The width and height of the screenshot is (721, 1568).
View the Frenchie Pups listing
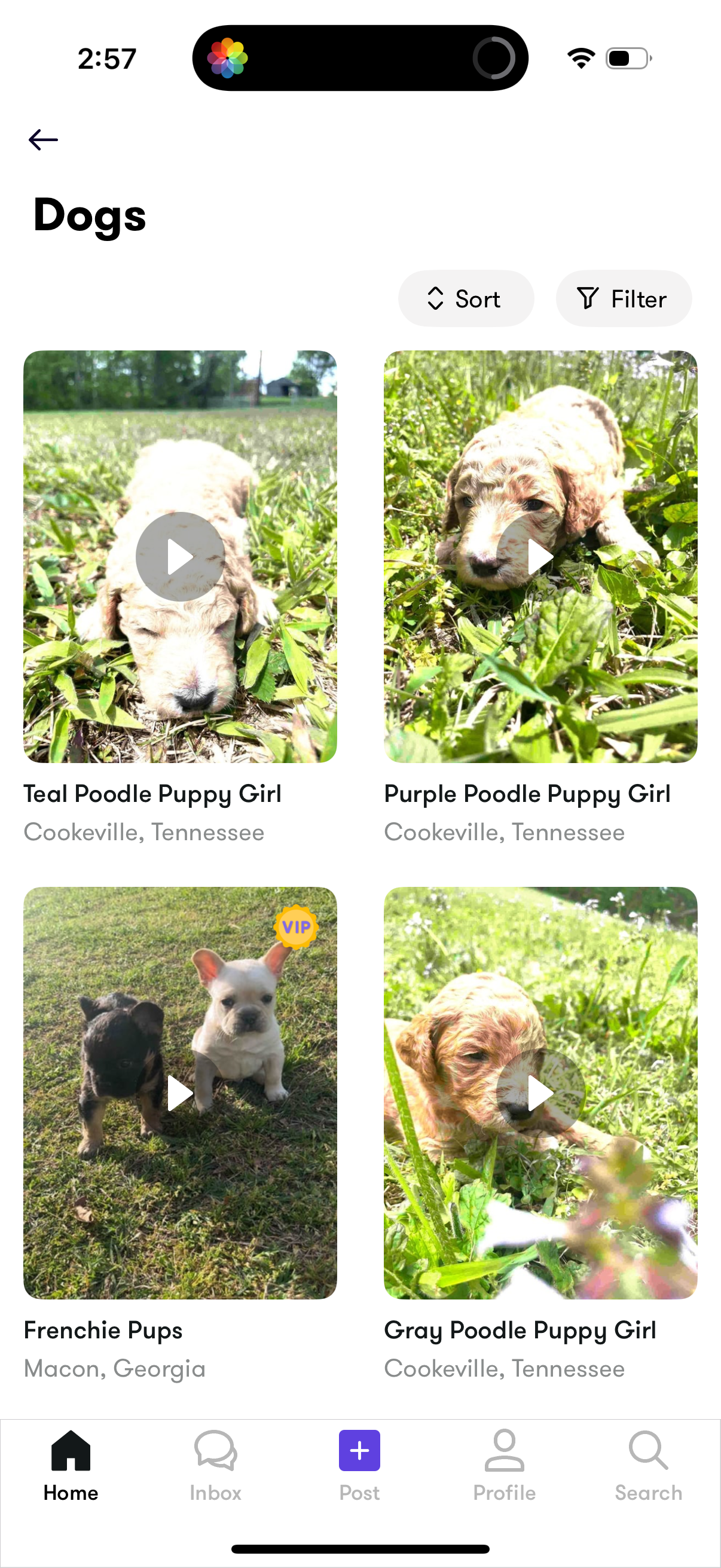180,1093
